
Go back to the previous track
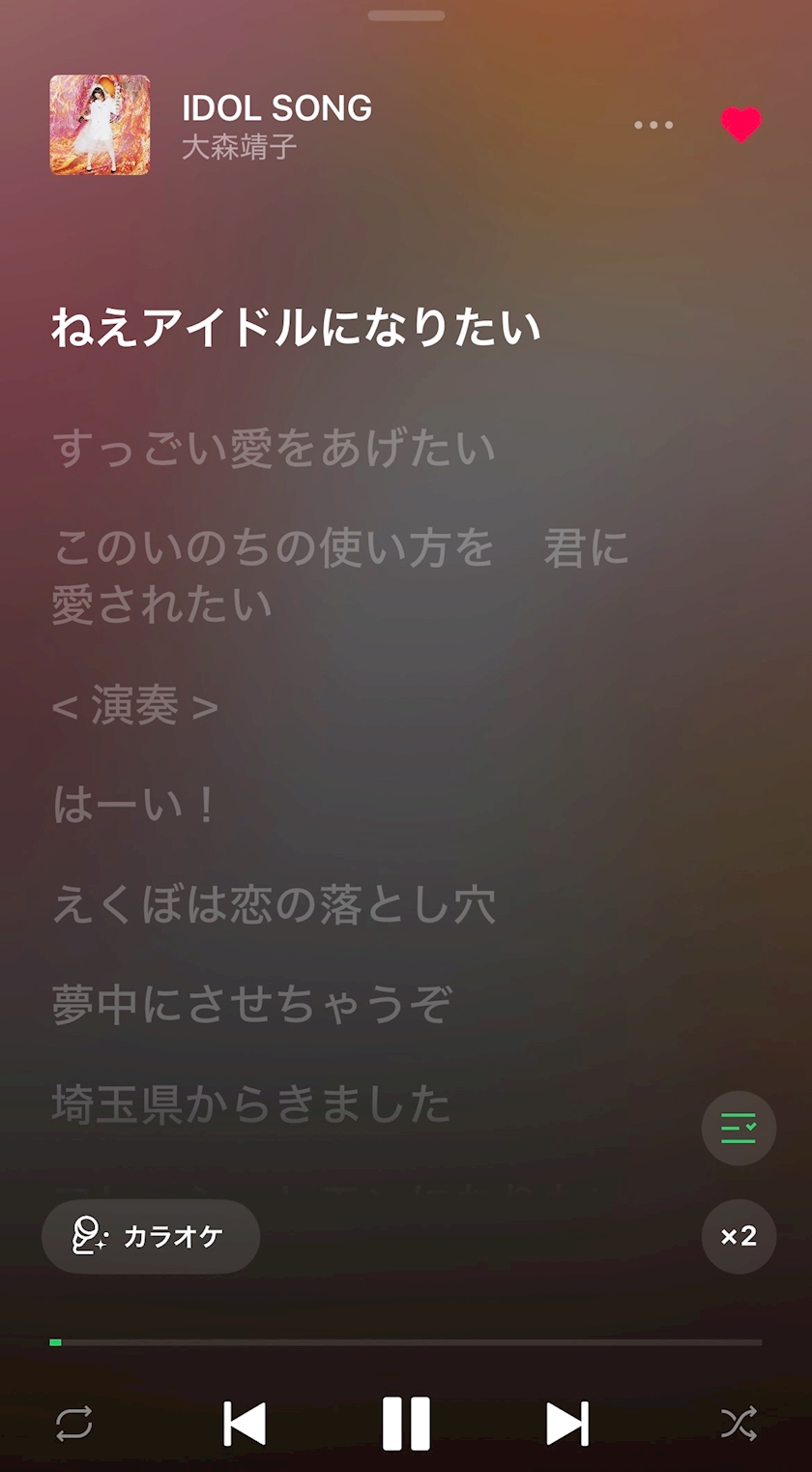[x=245, y=1424]
